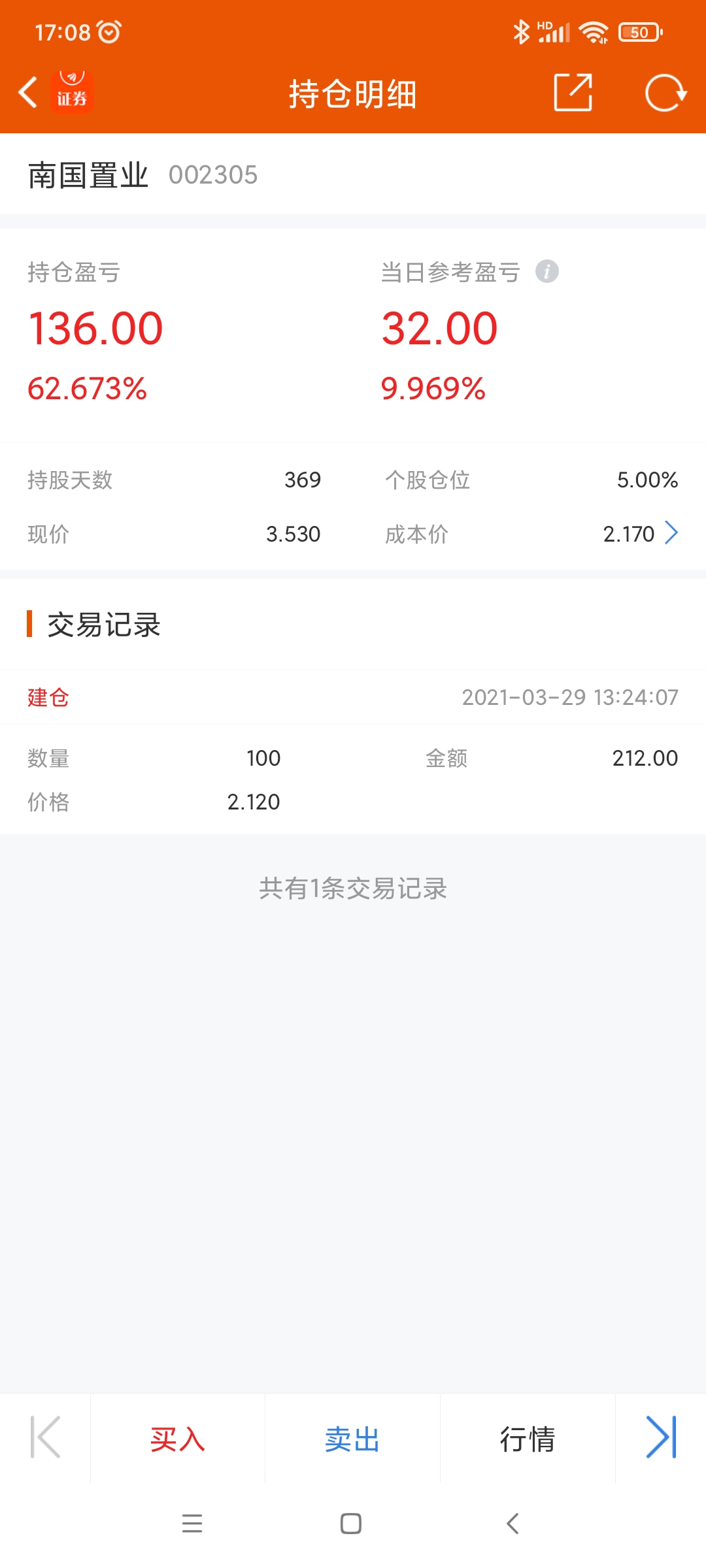Tap the info icon next to 当日参考盈亏

[548, 273]
